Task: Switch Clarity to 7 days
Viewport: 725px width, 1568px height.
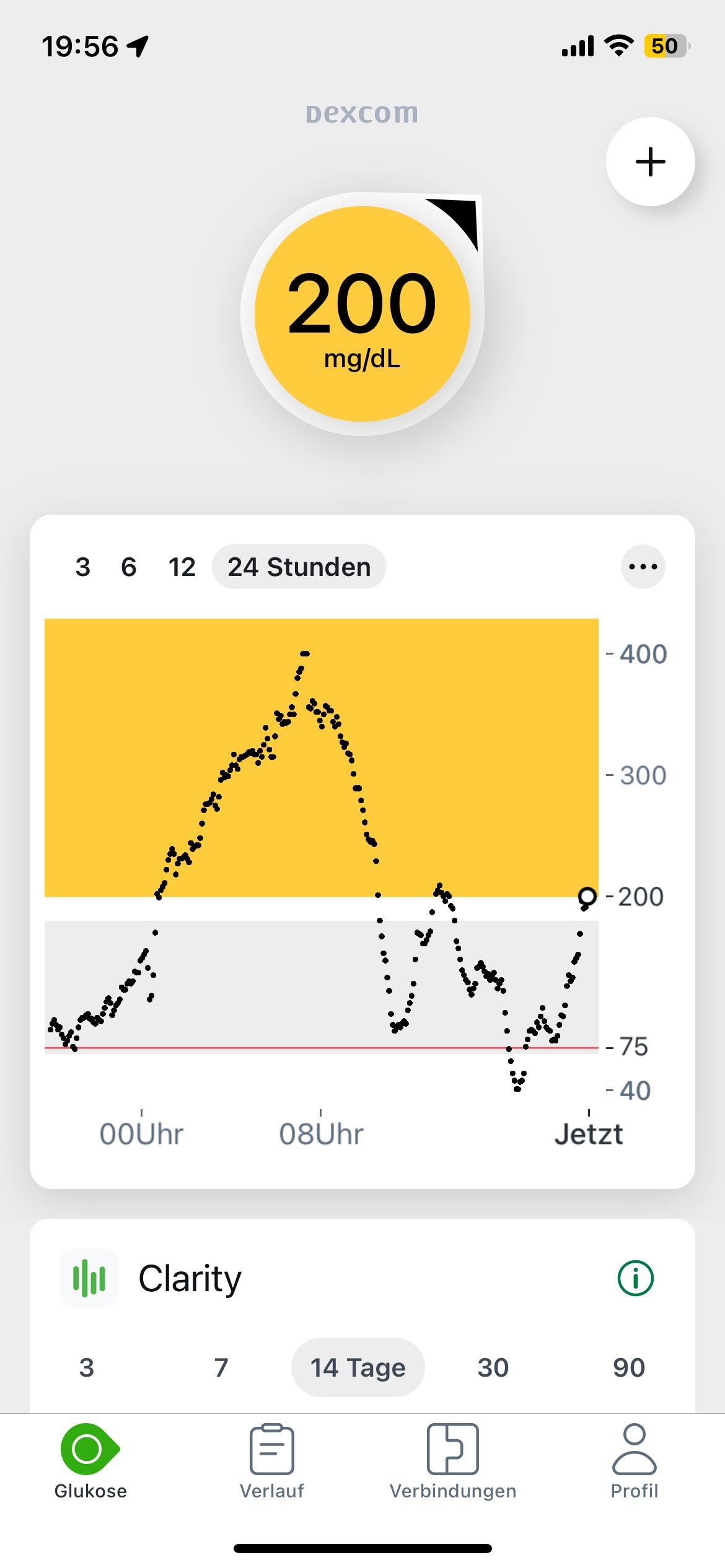Action: click(221, 1367)
